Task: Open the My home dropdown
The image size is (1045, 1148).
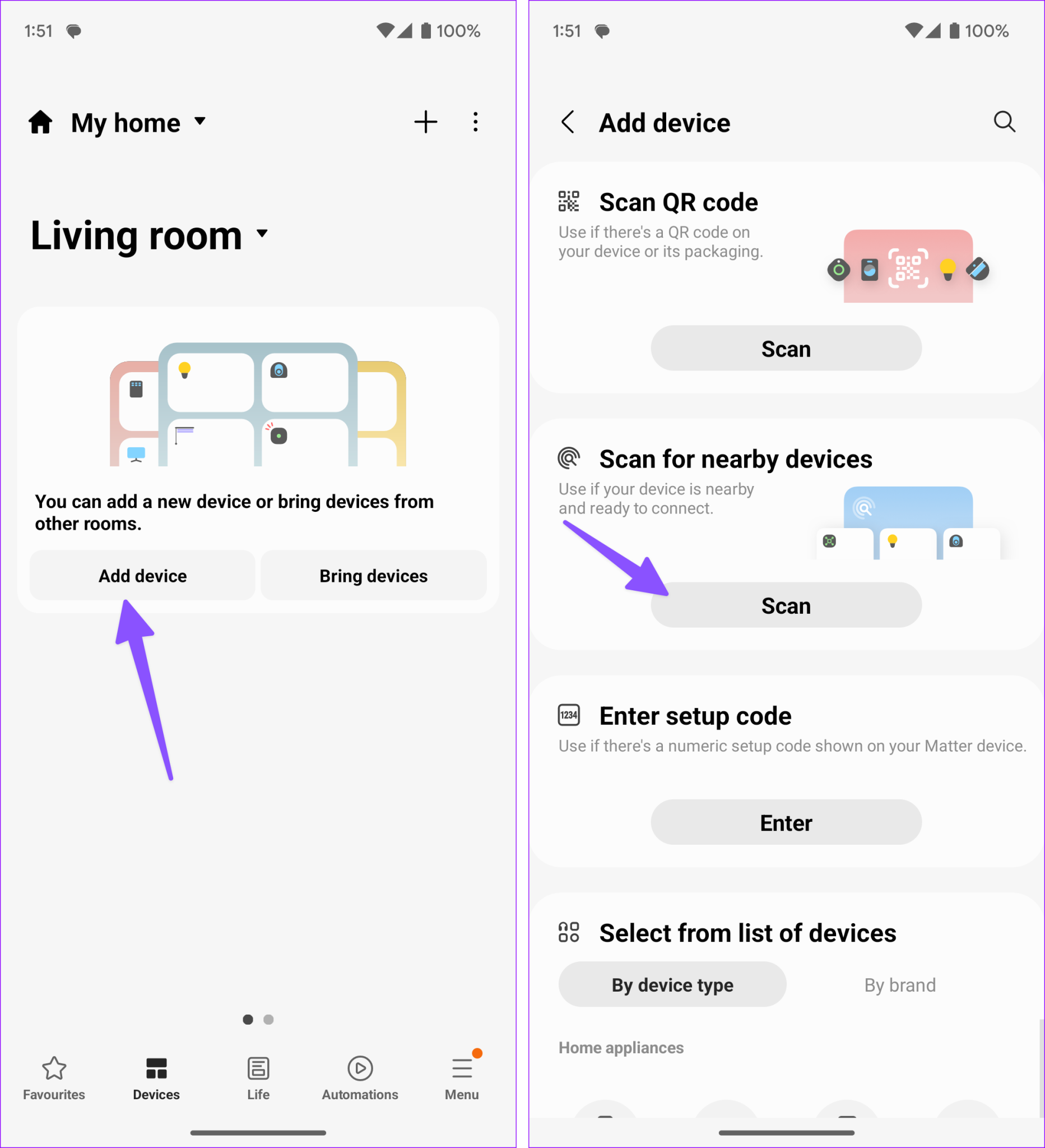Action: coord(137,122)
